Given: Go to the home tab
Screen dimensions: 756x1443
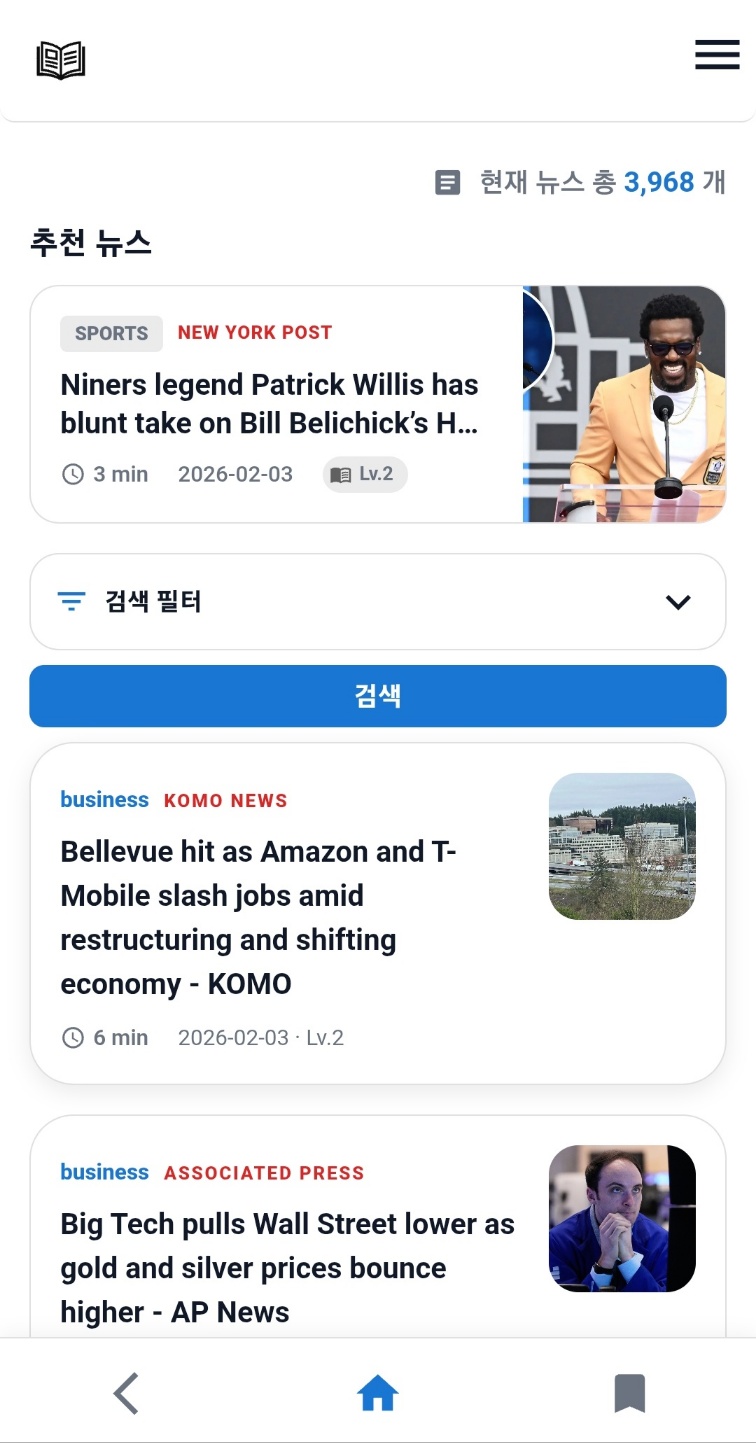Looking at the screenshot, I should click(x=377, y=1393).
